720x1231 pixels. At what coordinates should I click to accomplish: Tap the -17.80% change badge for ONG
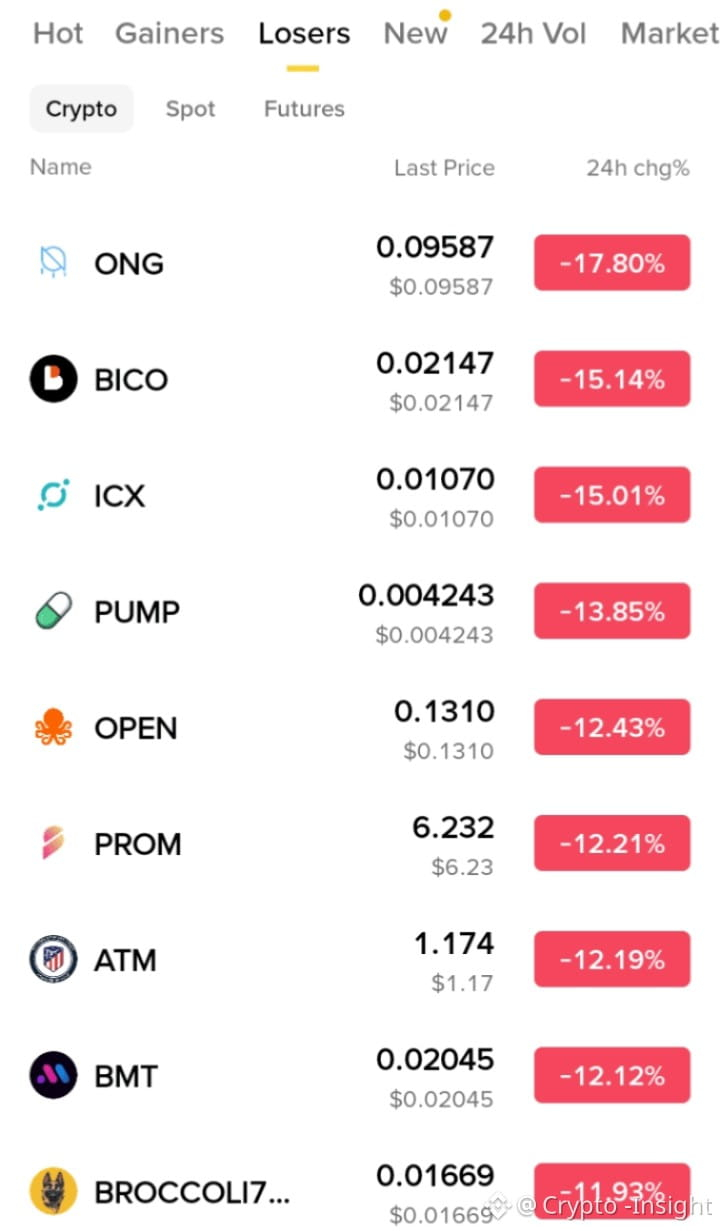pos(612,263)
